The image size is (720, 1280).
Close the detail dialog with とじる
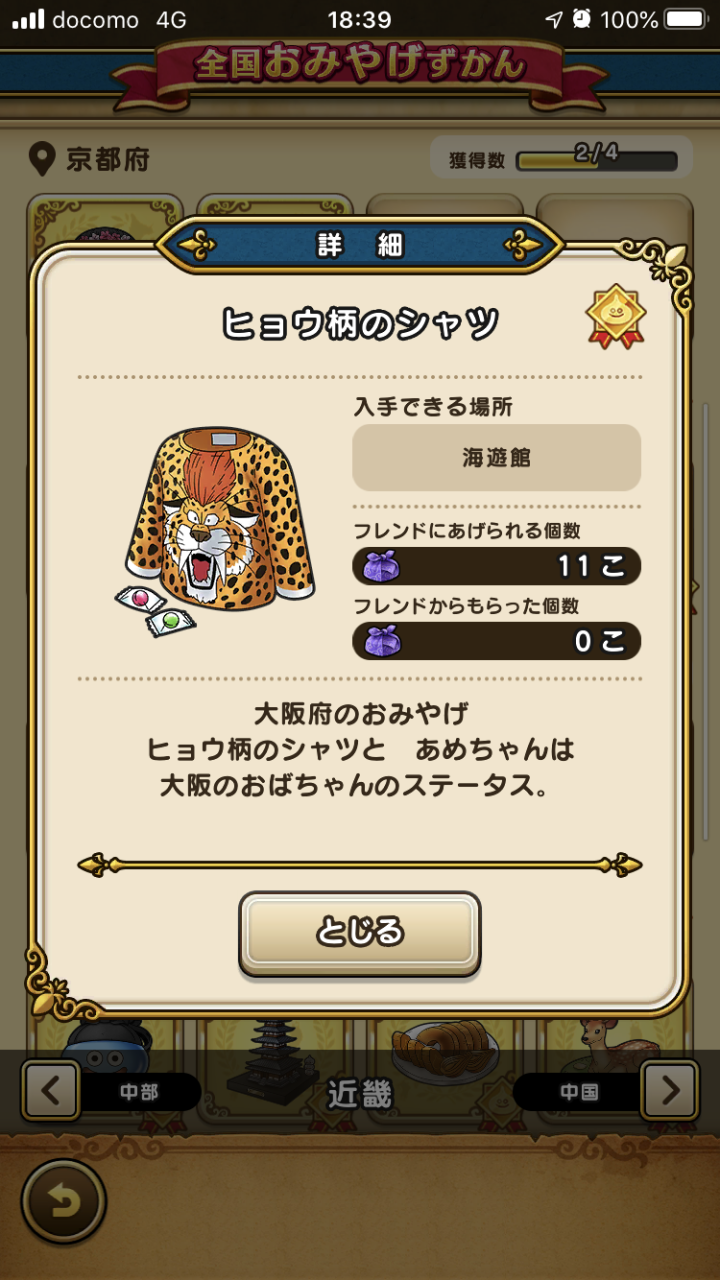coord(360,932)
